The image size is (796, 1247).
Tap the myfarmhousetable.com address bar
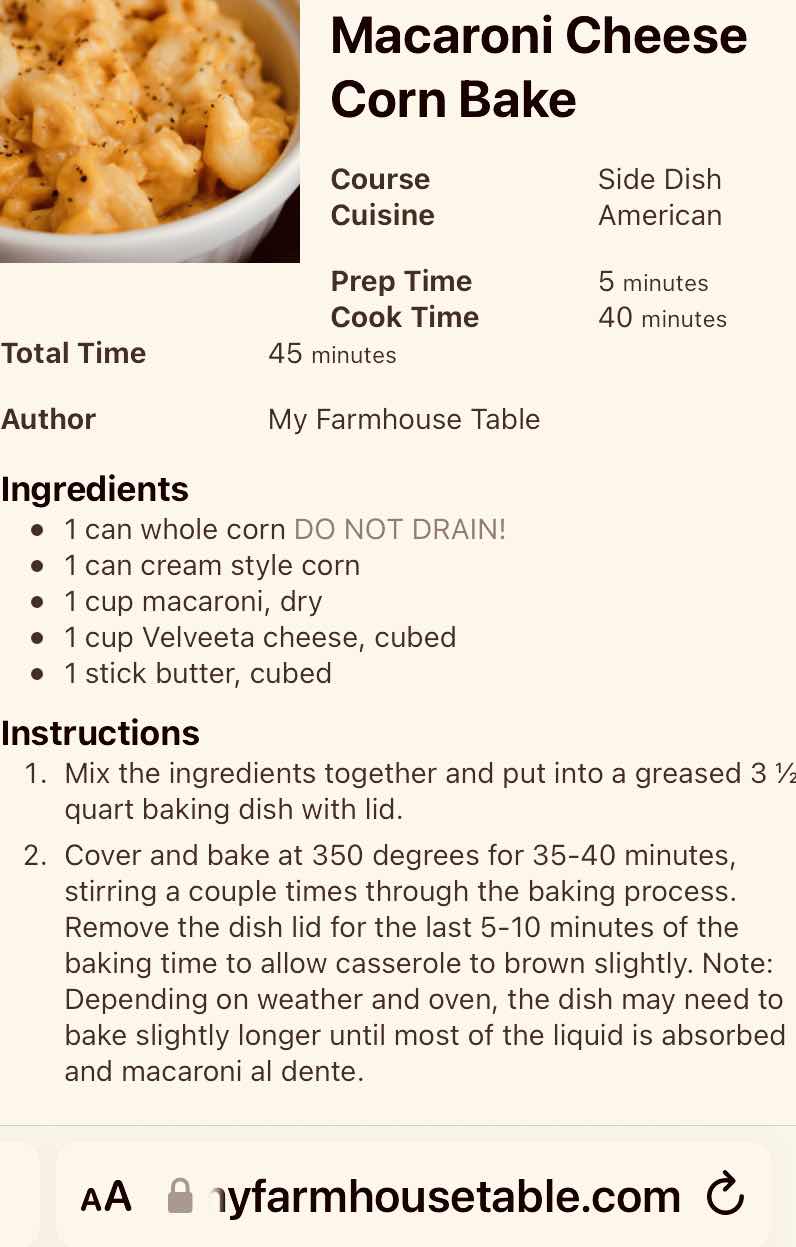point(448,1196)
